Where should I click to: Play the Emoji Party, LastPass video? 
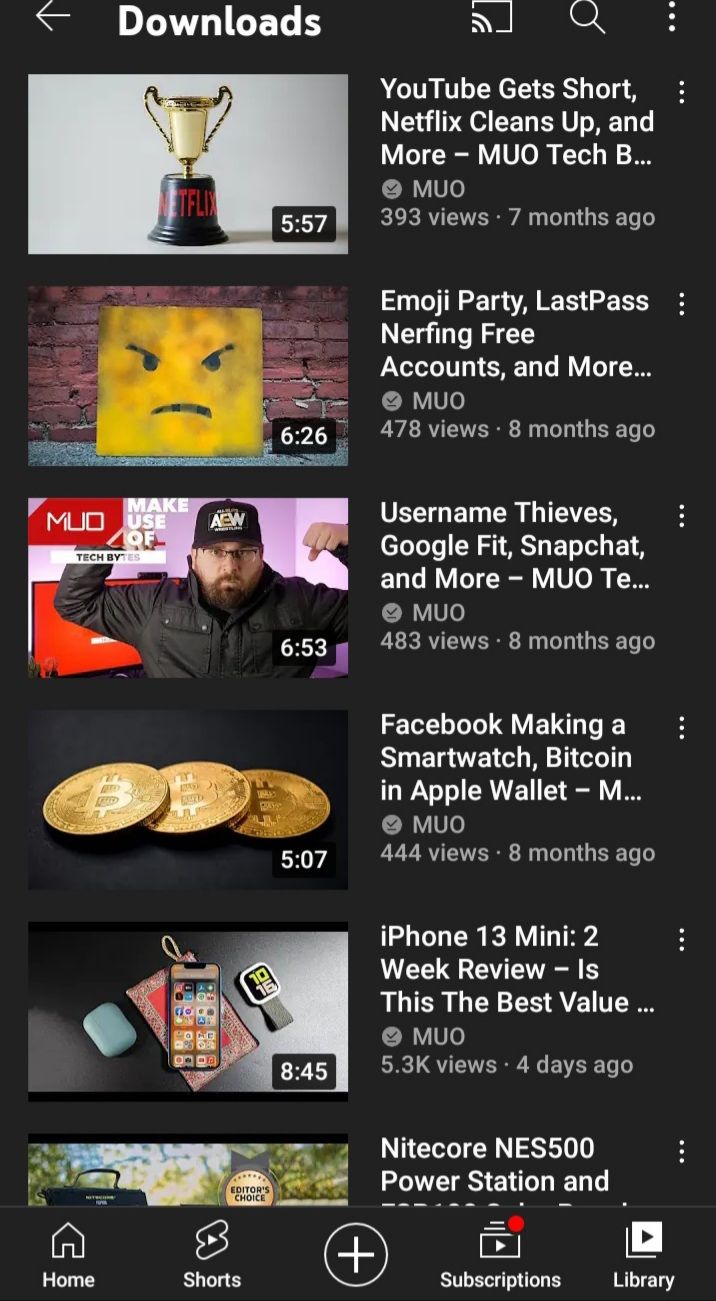click(188, 376)
